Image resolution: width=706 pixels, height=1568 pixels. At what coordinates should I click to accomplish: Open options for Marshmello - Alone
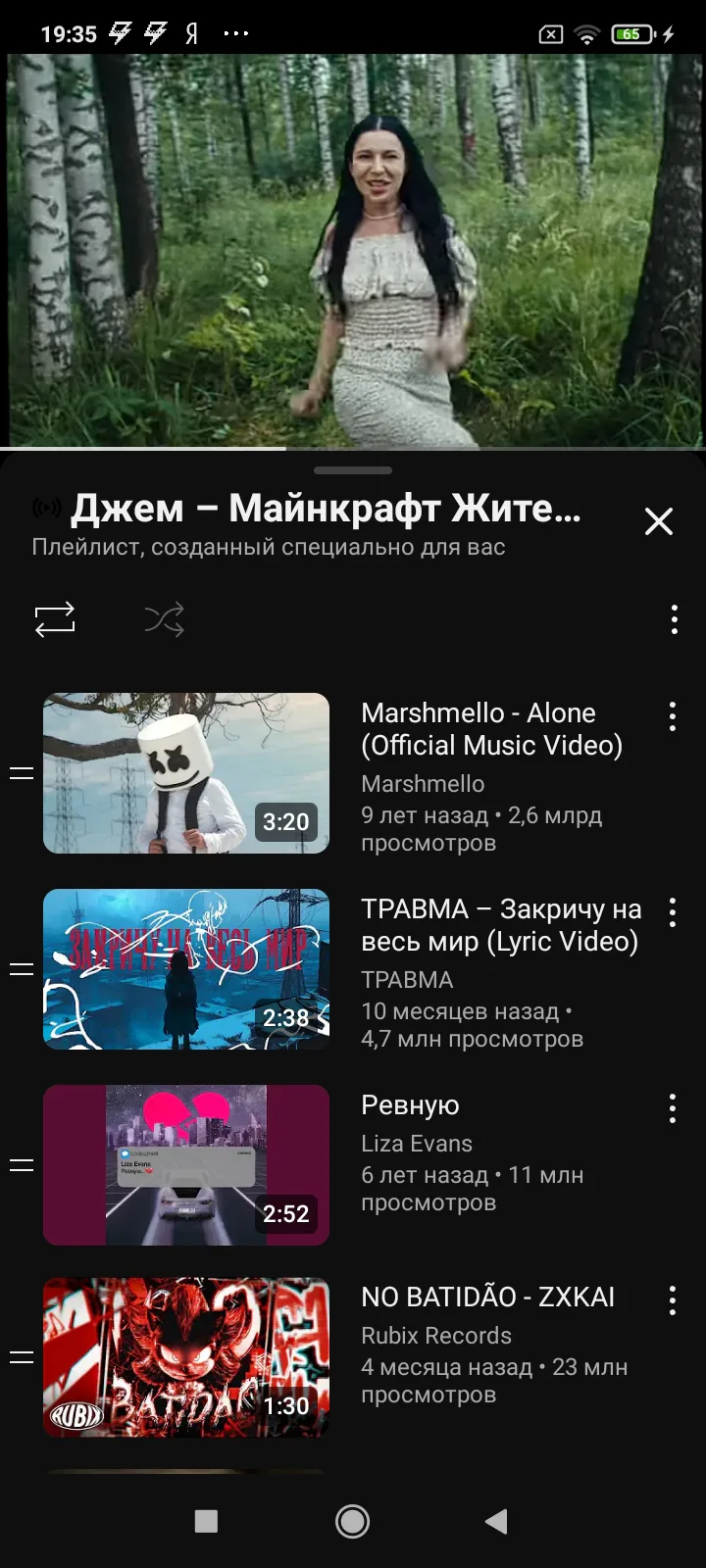[673, 716]
